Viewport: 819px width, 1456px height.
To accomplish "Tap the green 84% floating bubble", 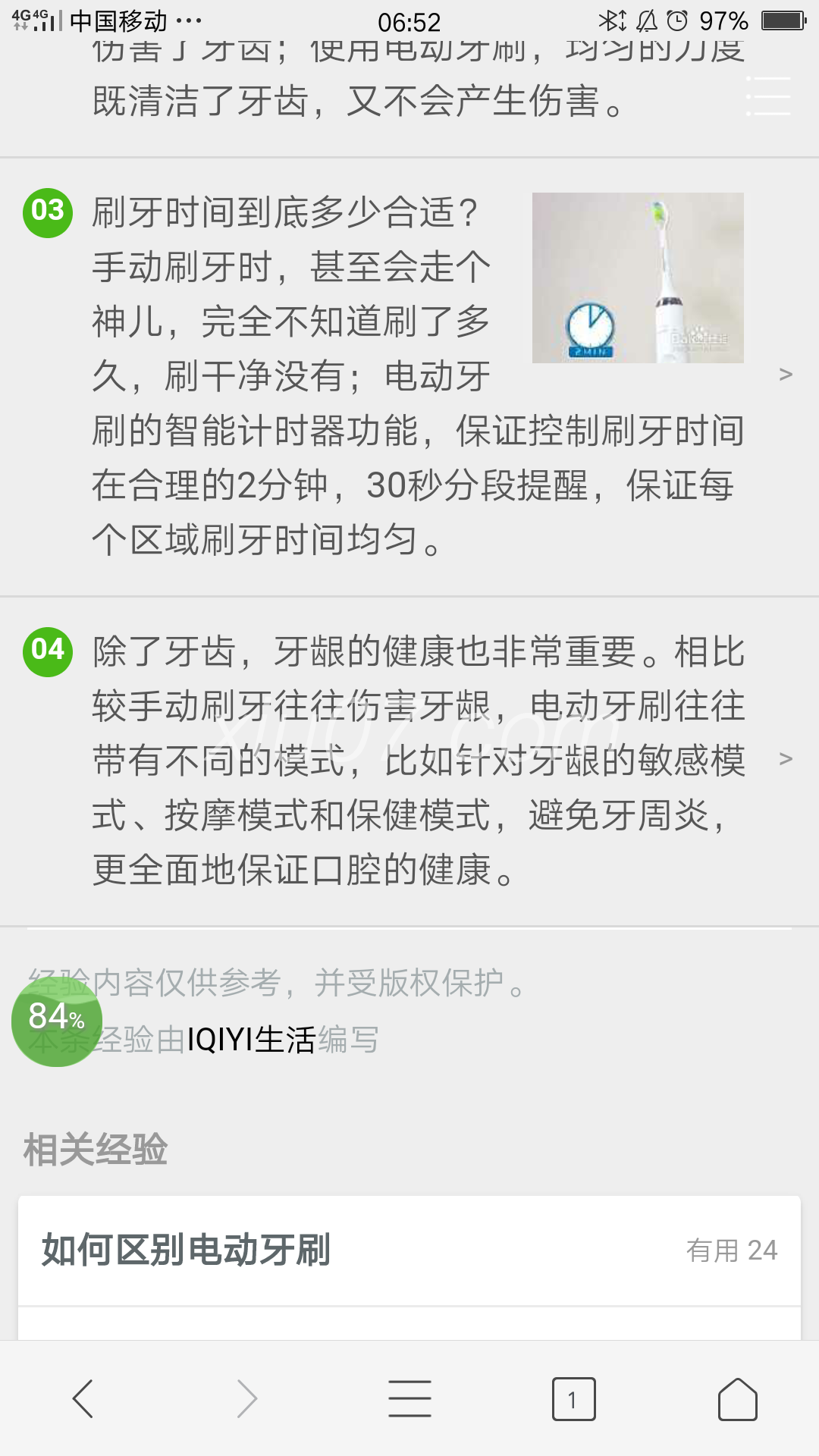I will tap(57, 1020).
